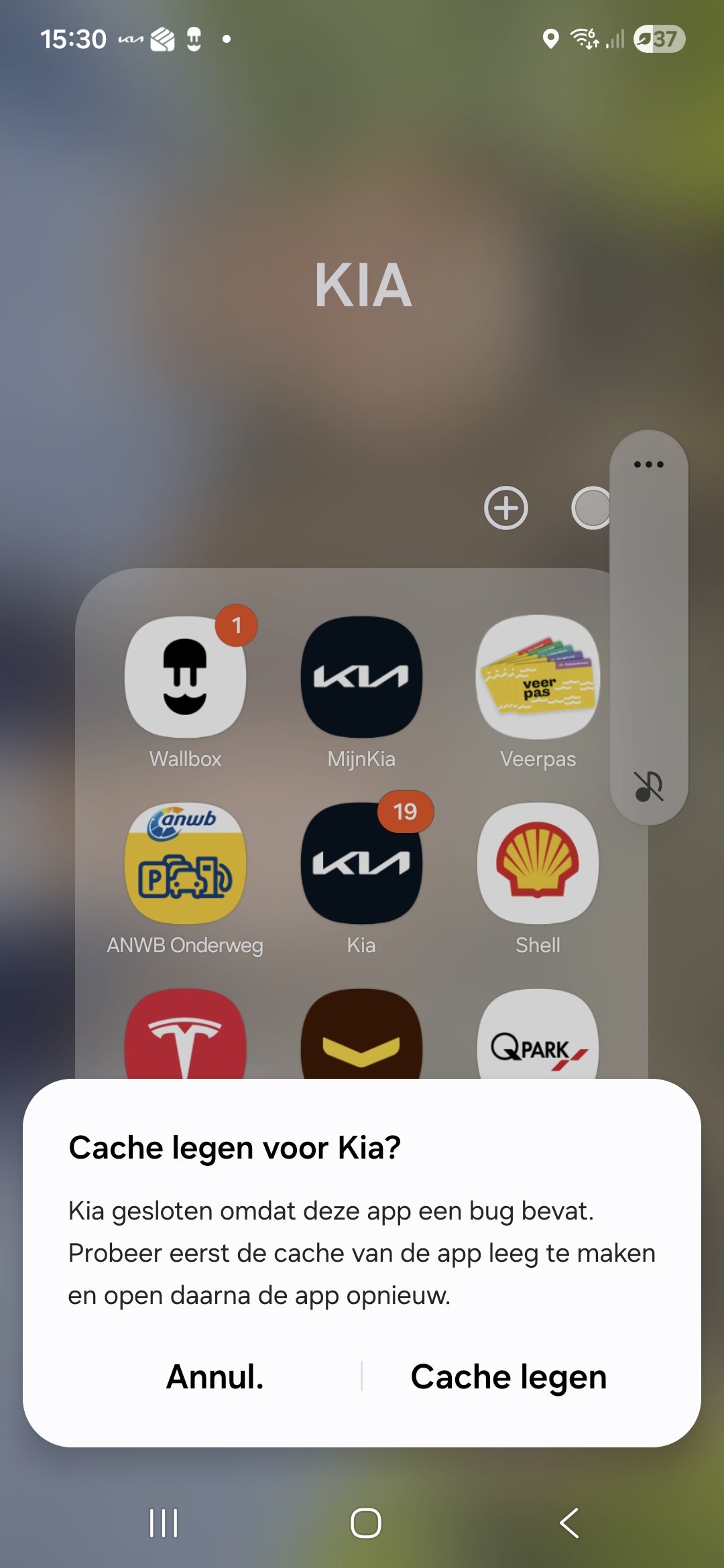
Task: Go to the home screen
Action: [365, 1523]
